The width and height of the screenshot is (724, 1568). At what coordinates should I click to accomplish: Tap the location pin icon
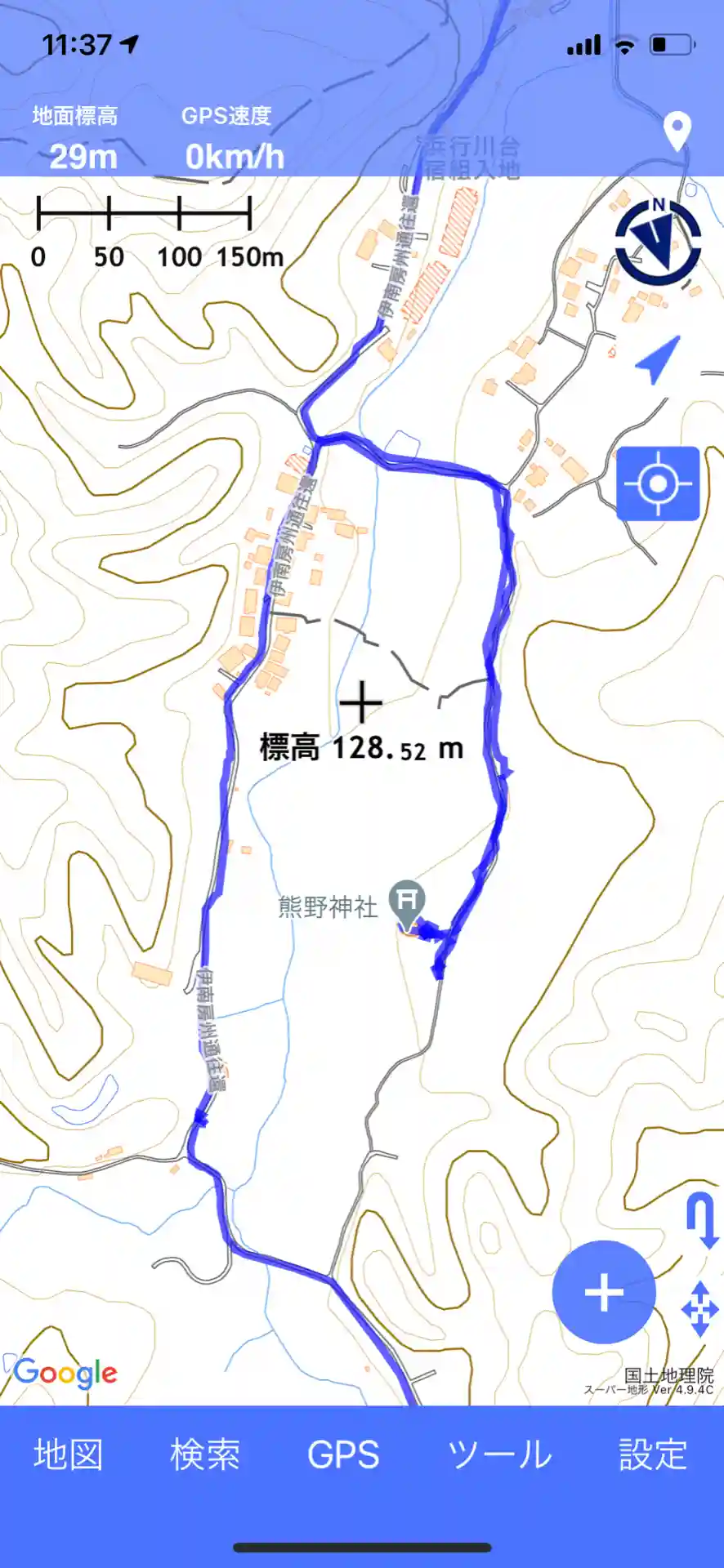(x=677, y=131)
